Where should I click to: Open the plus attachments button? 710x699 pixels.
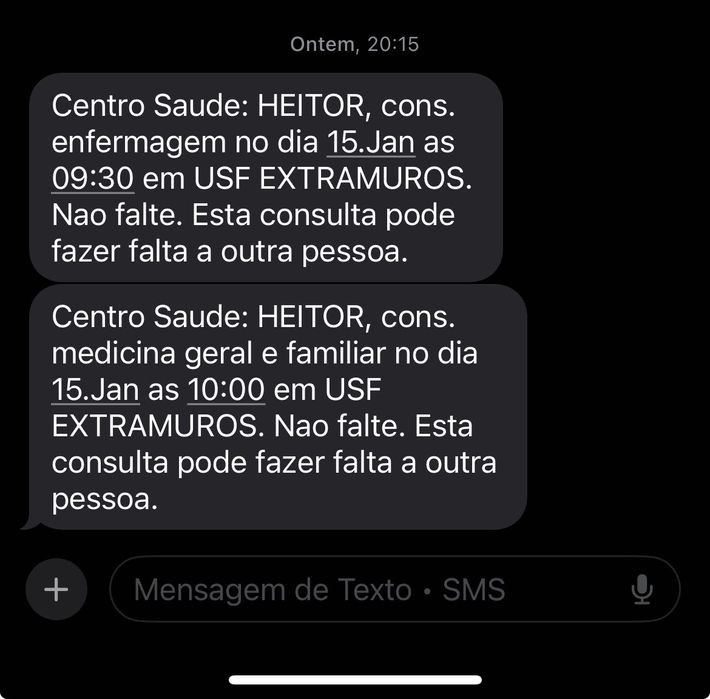pos(57,590)
